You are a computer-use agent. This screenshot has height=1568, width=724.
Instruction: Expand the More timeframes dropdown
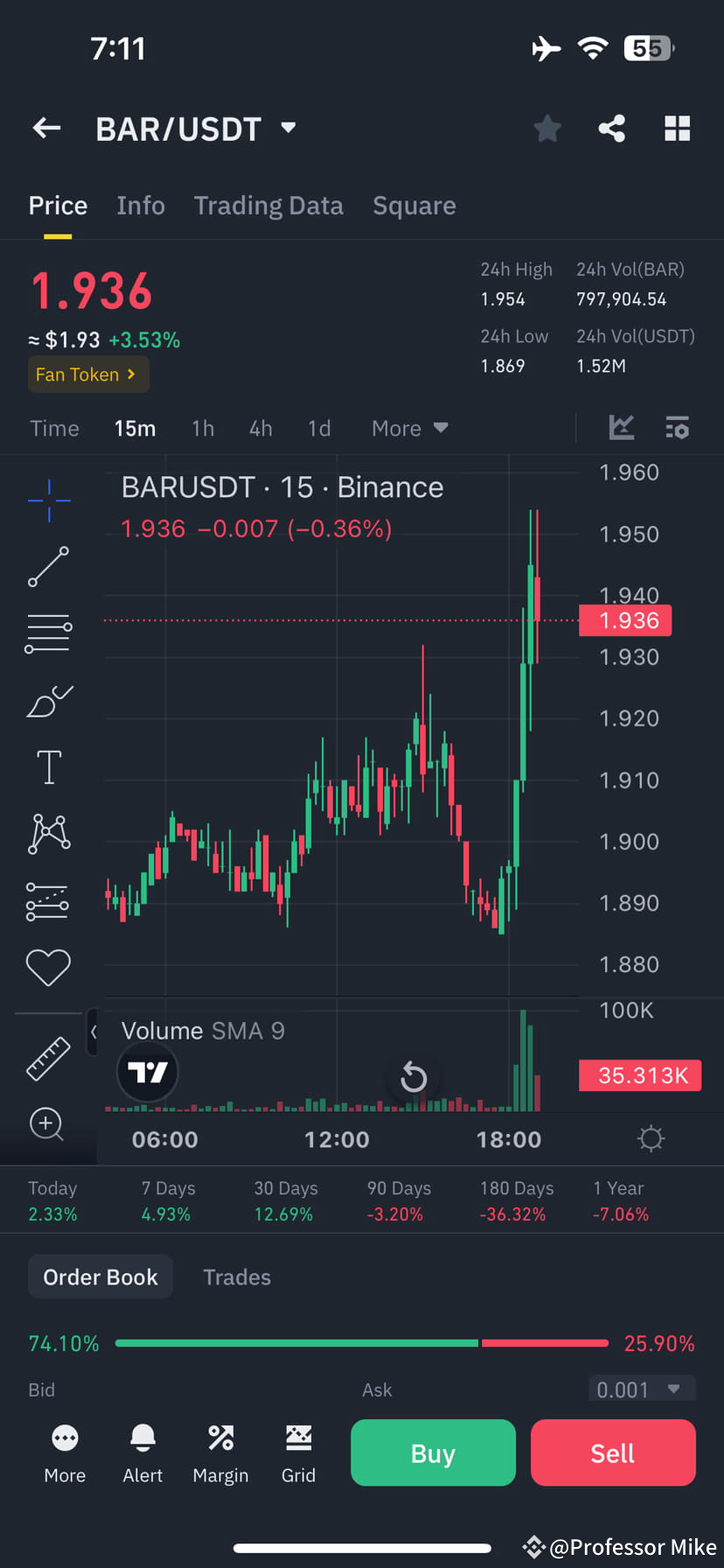click(408, 428)
